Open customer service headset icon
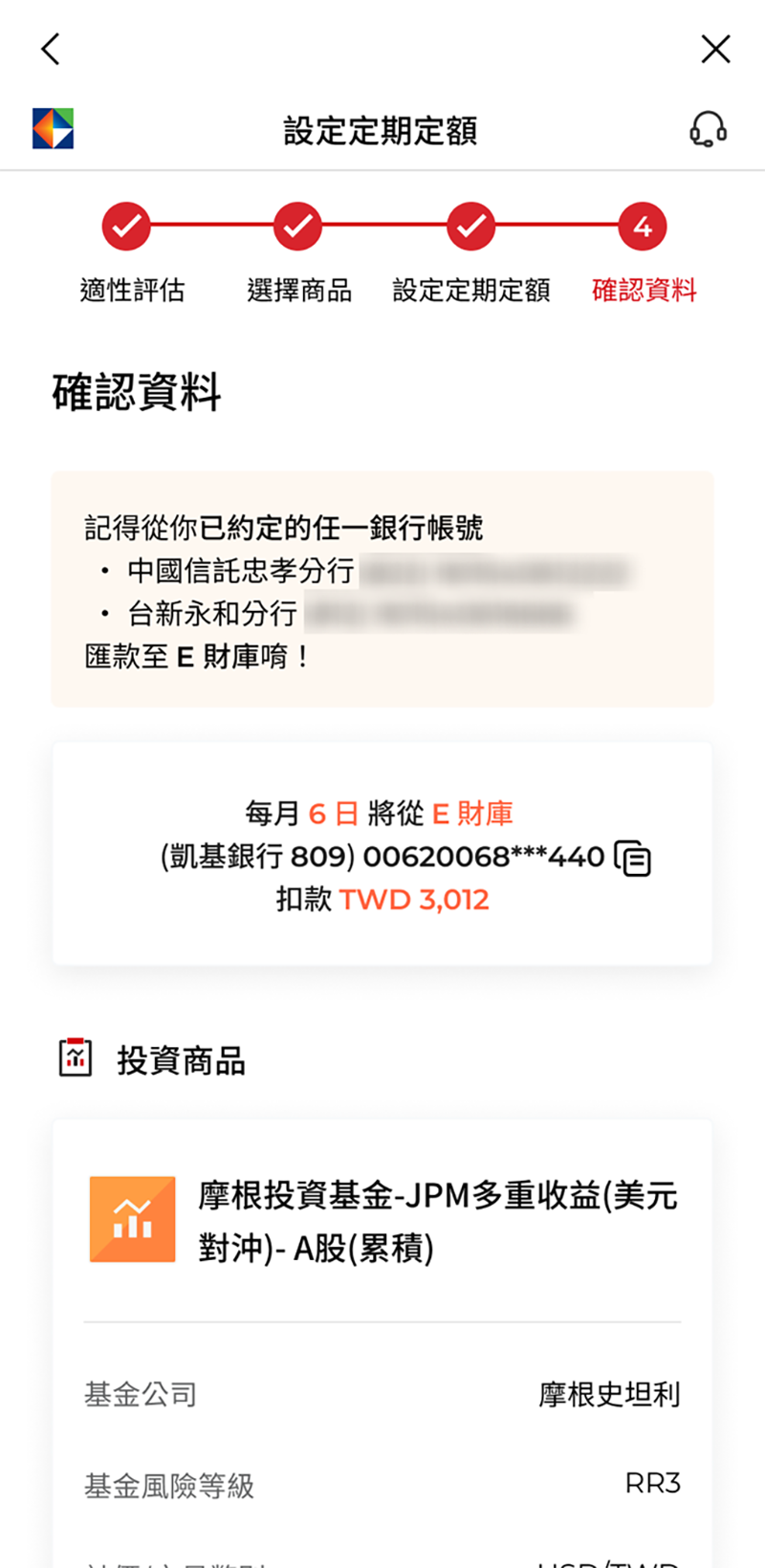Viewport: 765px width, 1568px height. (x=708, y=129)
